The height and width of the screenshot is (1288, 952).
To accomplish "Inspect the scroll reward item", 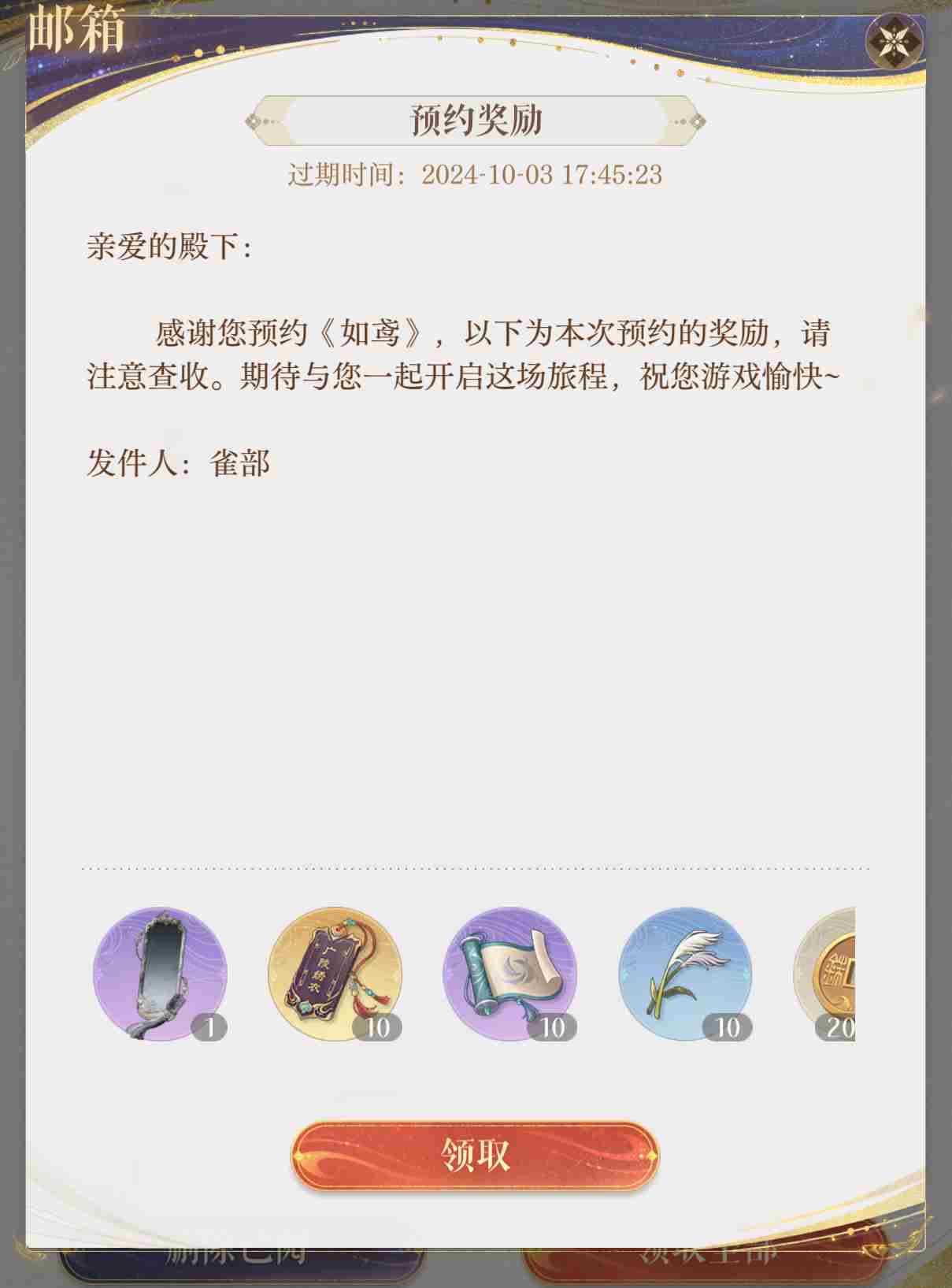I will point(510,974).
